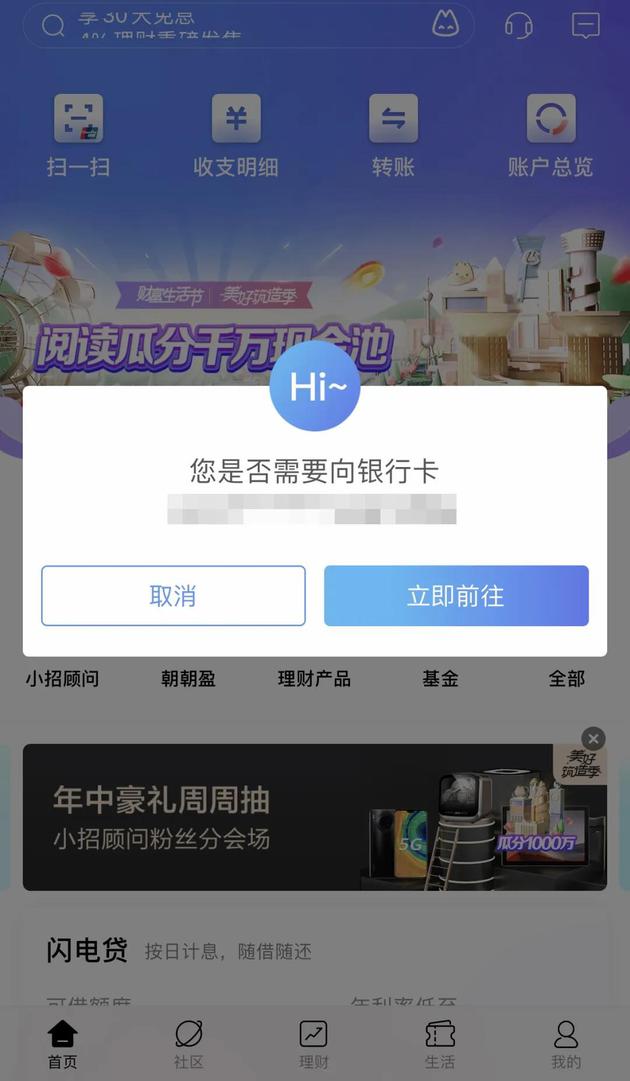Switch to the 社区 tab

pyautogui.click(x=188, y=1044)
